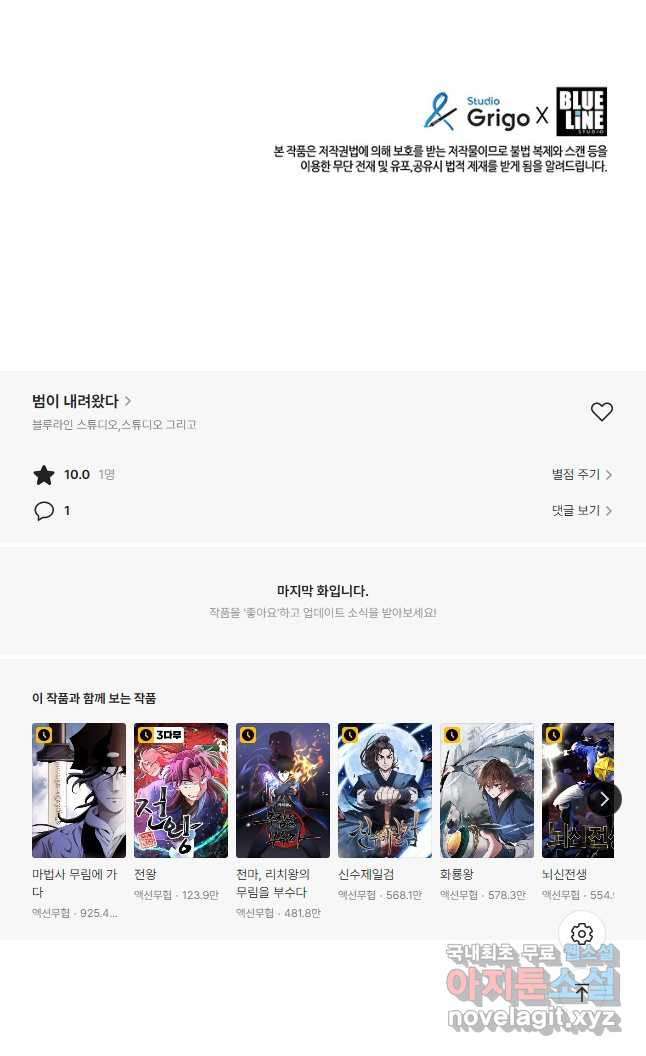Open the 화룡왕 webtoon card

[x=487, y=790]
